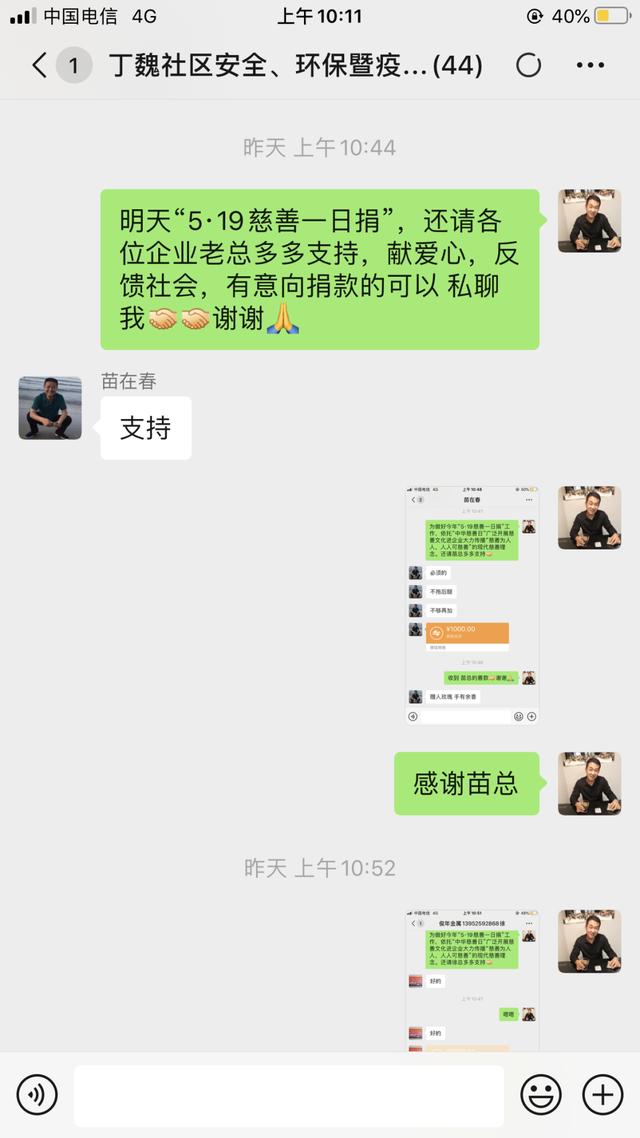Open the emoji picker

pyautogui.click(x=541, y=1095)
